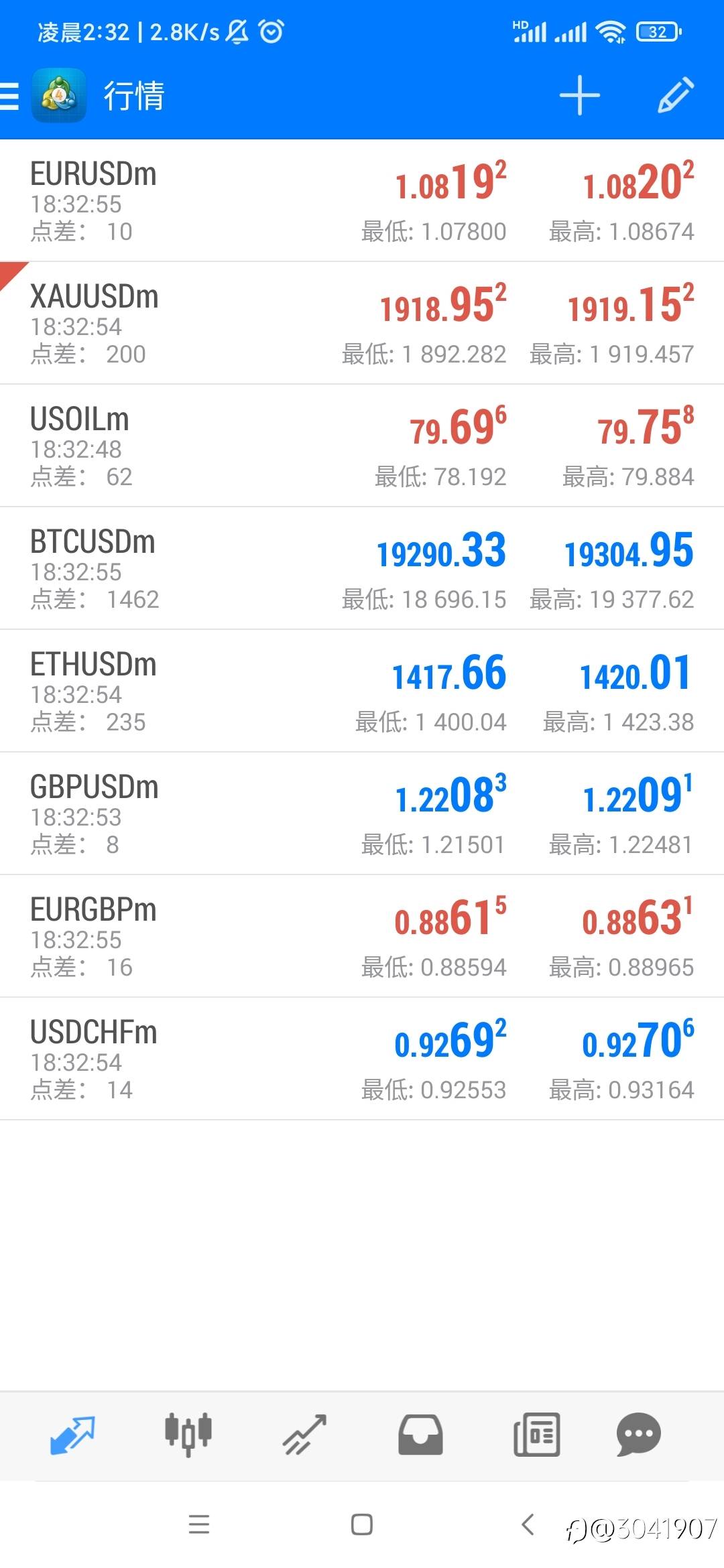Tap the BTCUSDm quote row
The image size is (724, 1568).
tap(362, 568)
